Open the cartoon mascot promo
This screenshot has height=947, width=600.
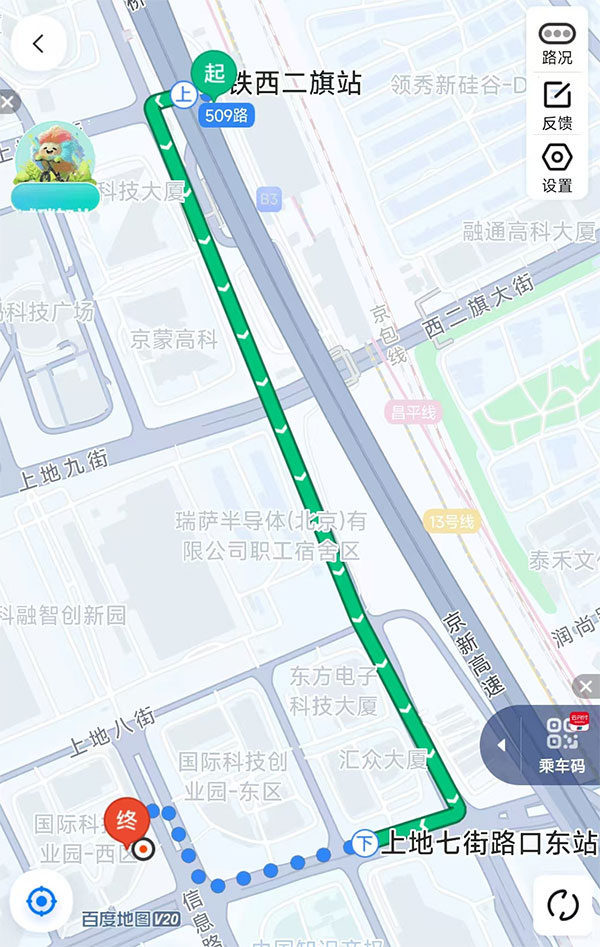(55, 167)
